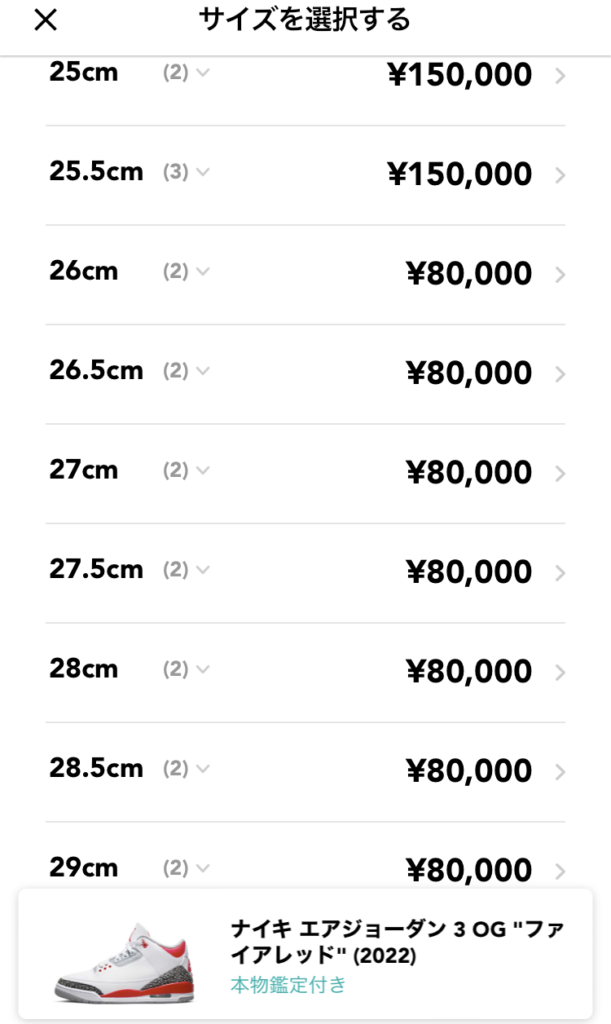Select the 26cm size at ¥80,000

pyautogui.click(x=306, y=274)
